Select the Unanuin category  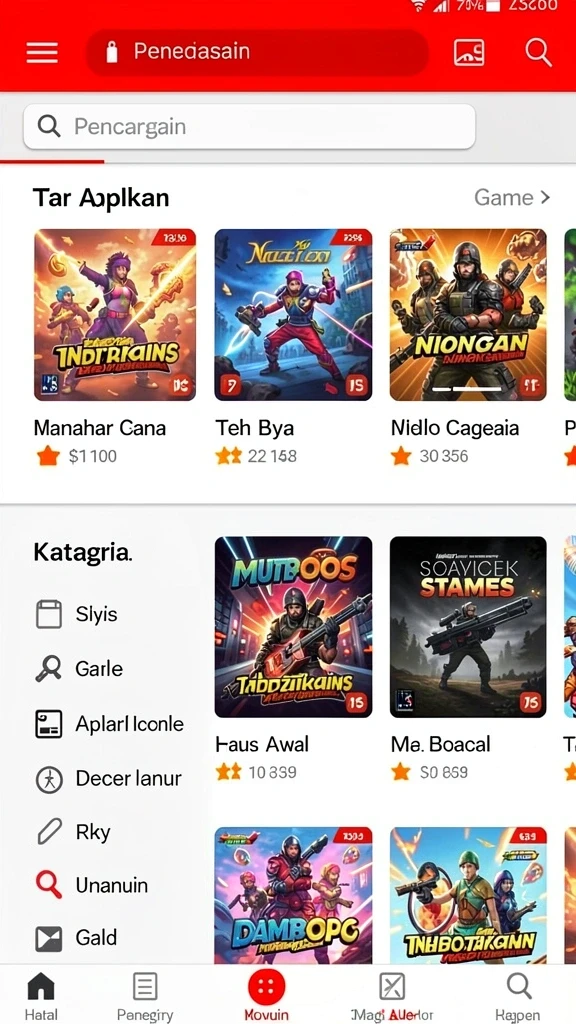(91, 886)
